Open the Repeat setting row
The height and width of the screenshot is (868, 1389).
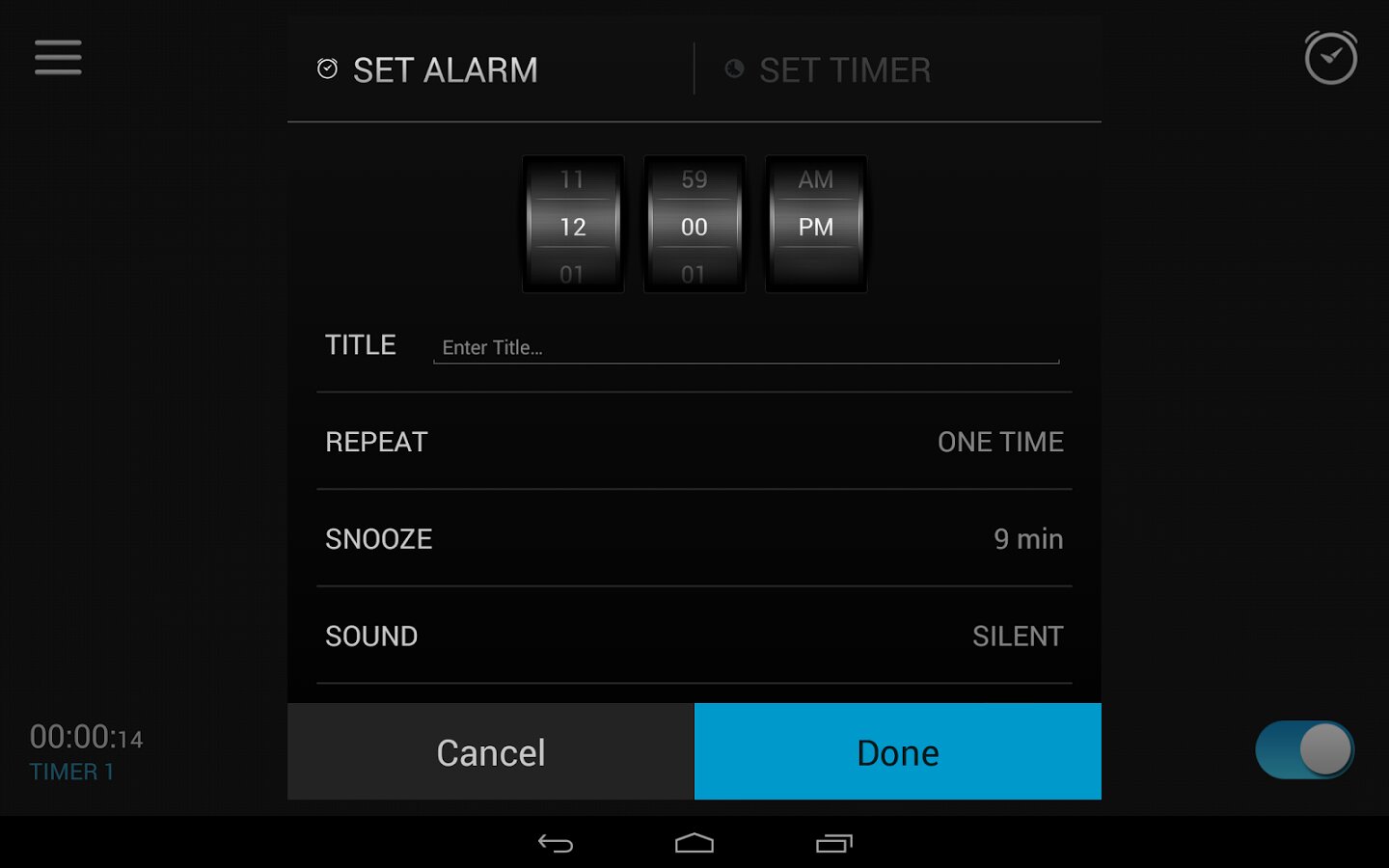pos(694,442)
